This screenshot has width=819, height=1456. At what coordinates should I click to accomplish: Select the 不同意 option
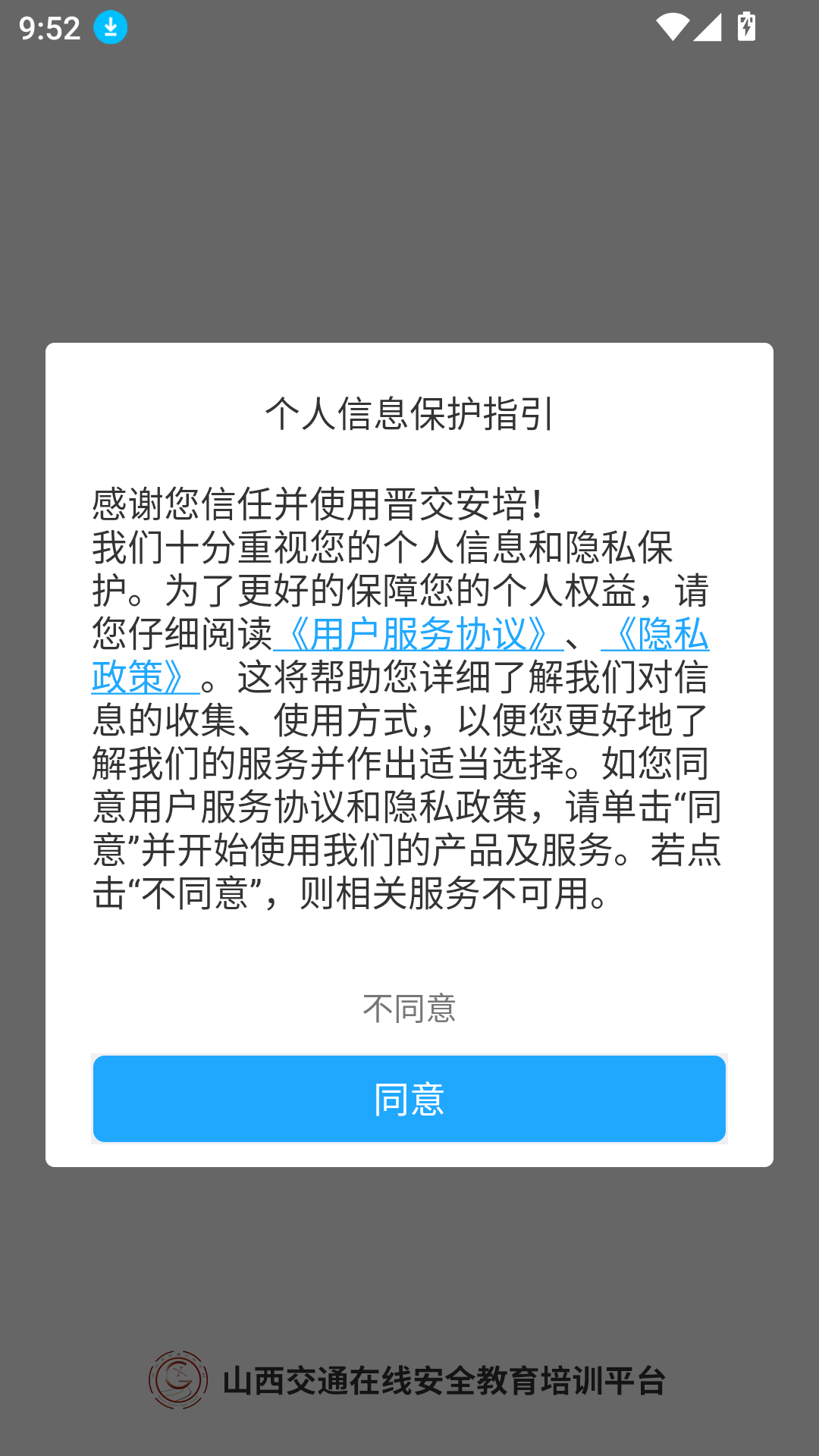pos(409,1009)
